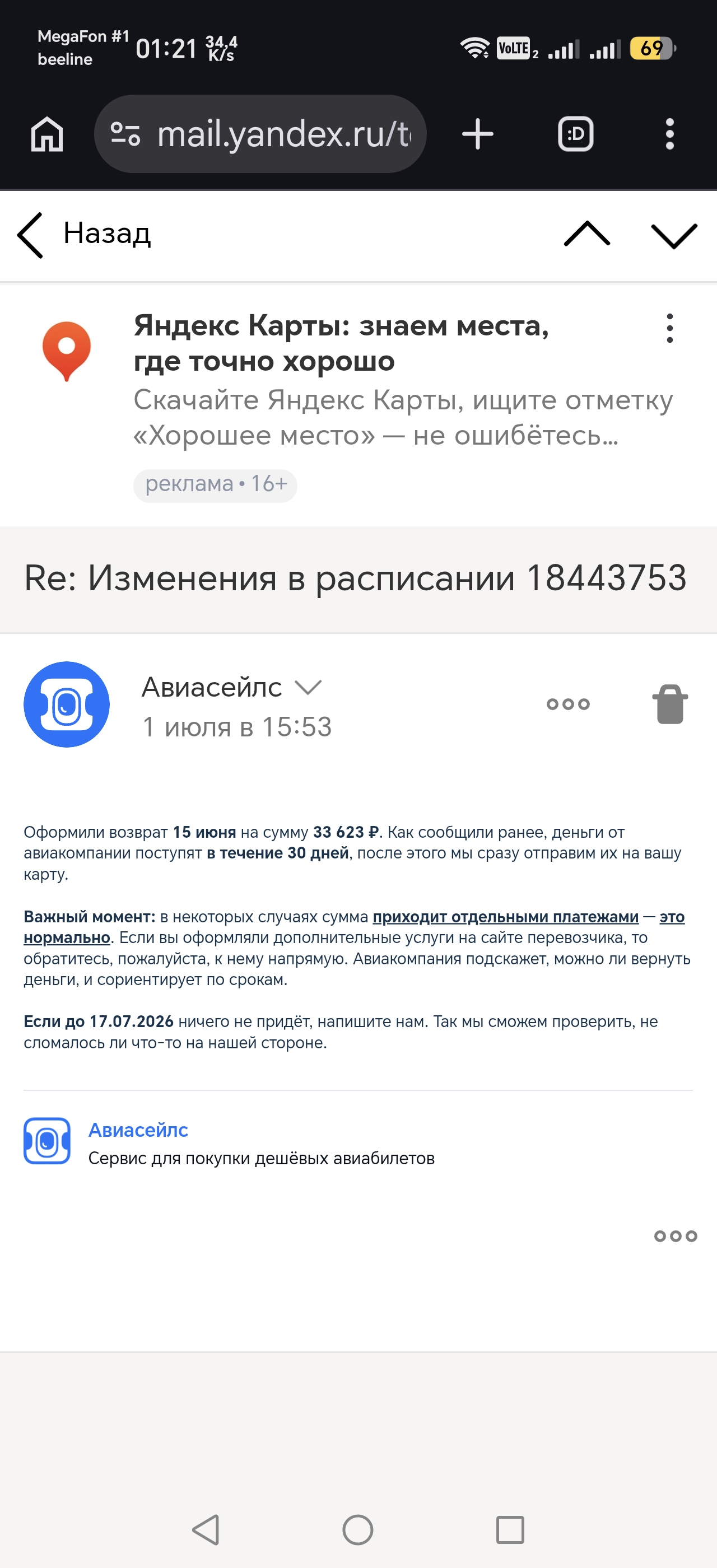Screen dimensions: 717x1568
Task: Expand sender details next to Авиасейлс
Action: point(308,687)
